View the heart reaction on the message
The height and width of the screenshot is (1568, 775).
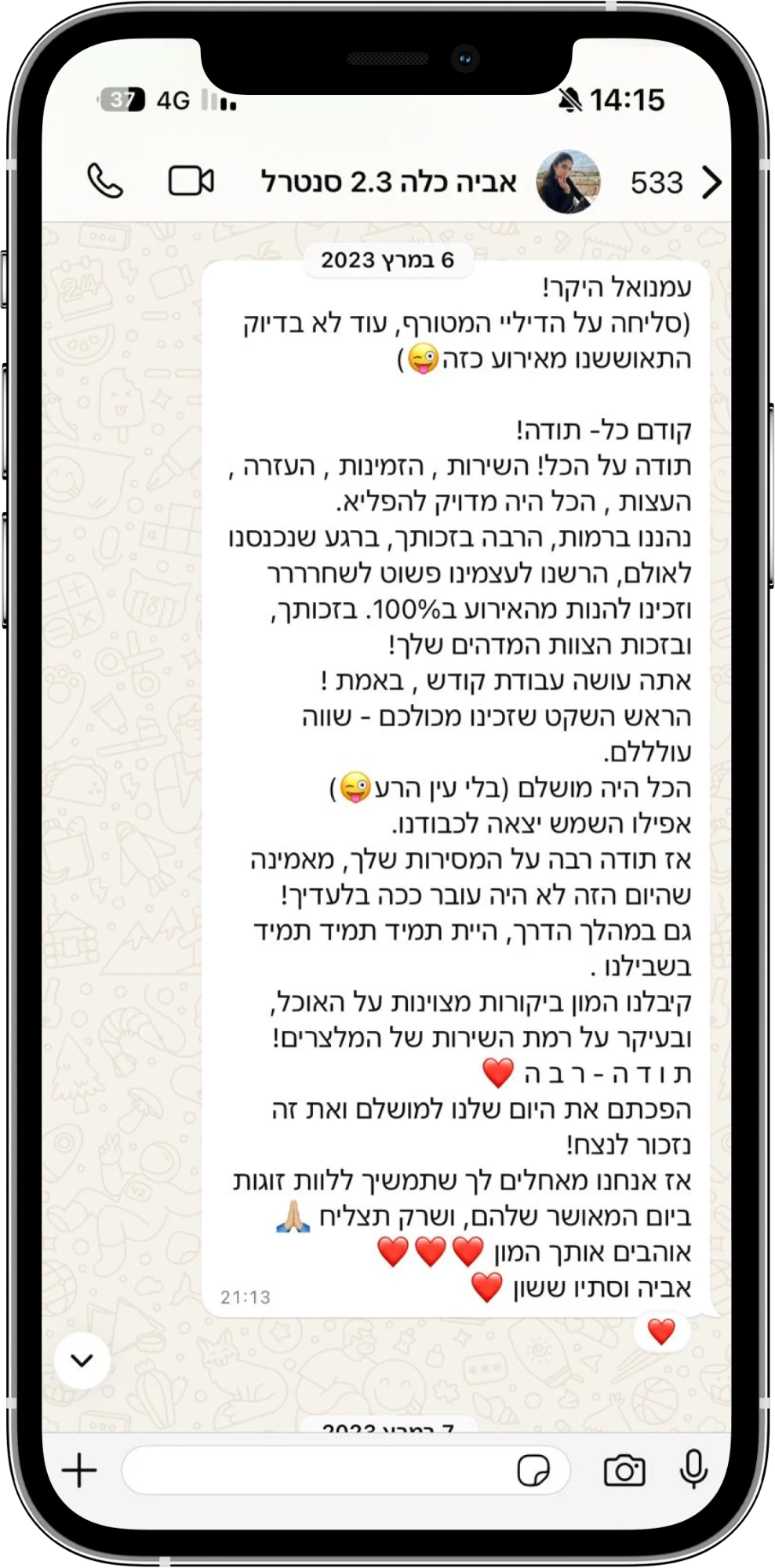[x=661, y=1331]
